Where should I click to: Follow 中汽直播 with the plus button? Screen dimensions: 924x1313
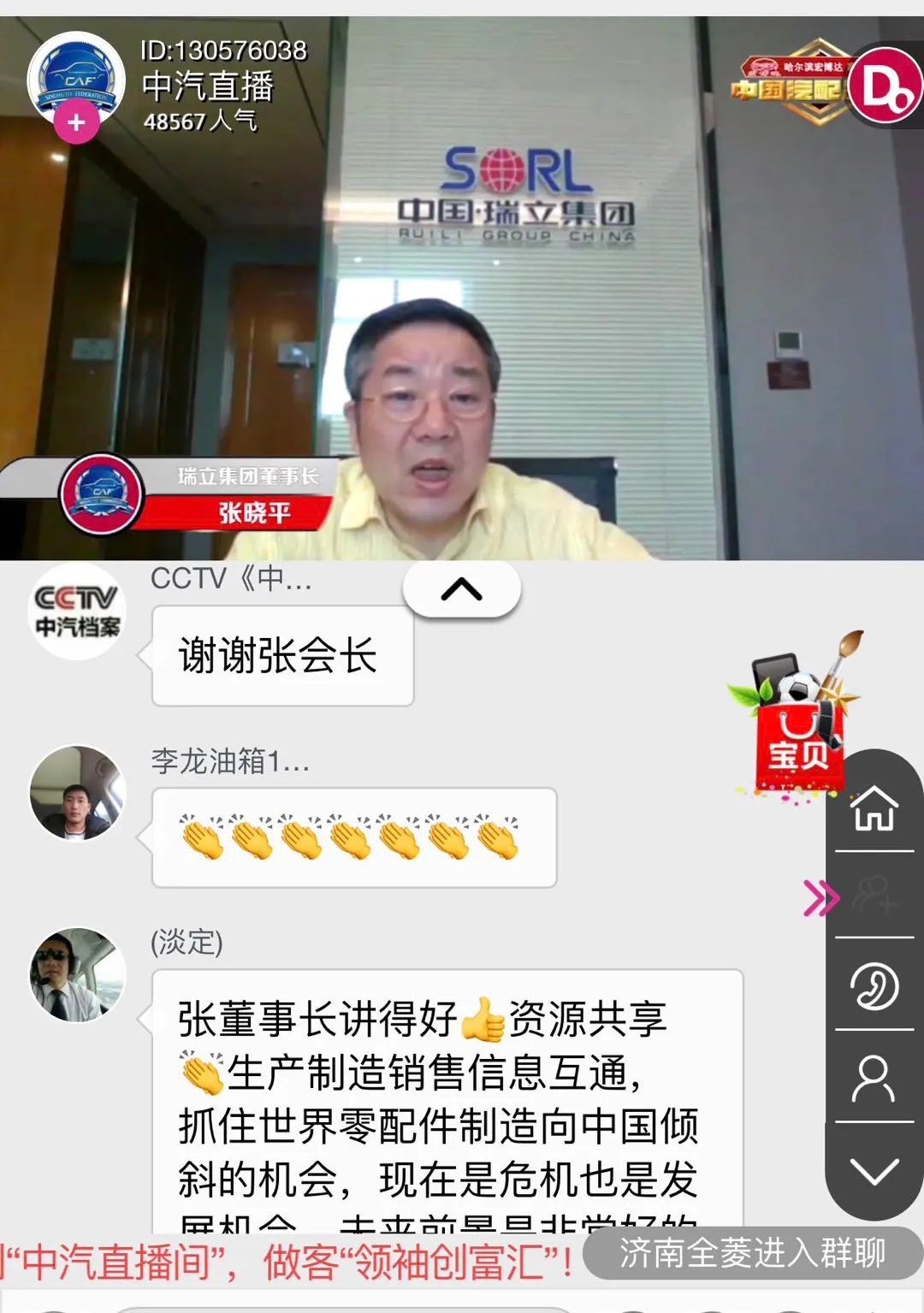(x=76, y=122)
